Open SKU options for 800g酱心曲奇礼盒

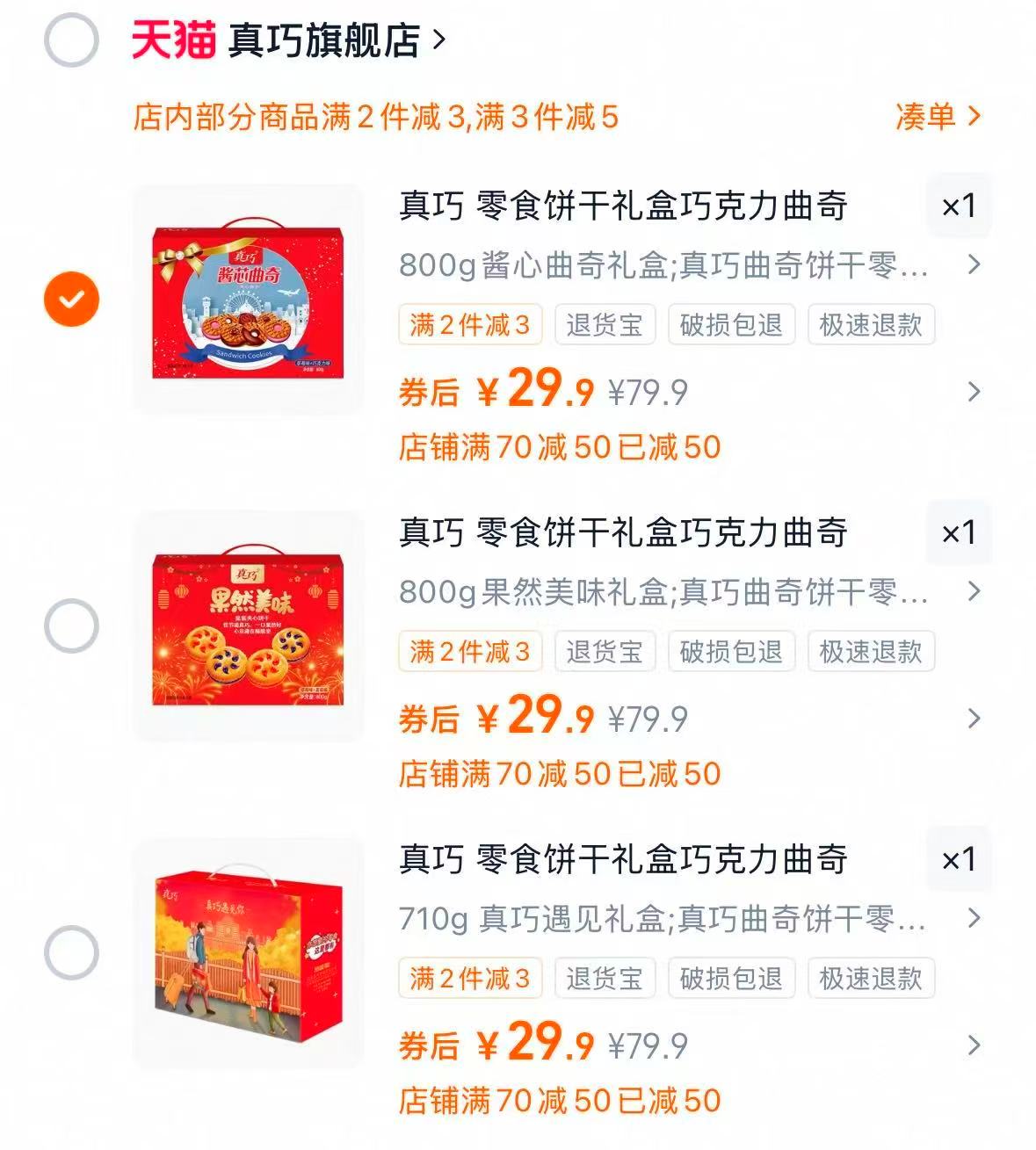972,266
